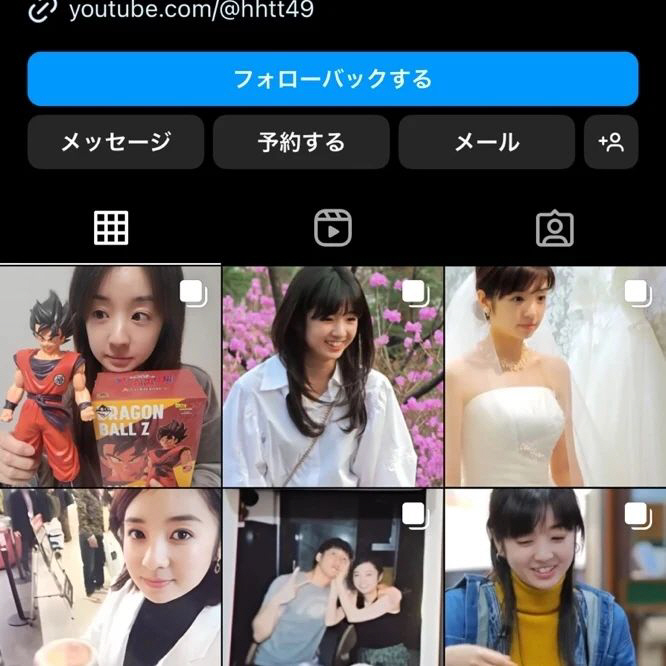
Task: Open メッセージ to send a message
Action: 116,142
